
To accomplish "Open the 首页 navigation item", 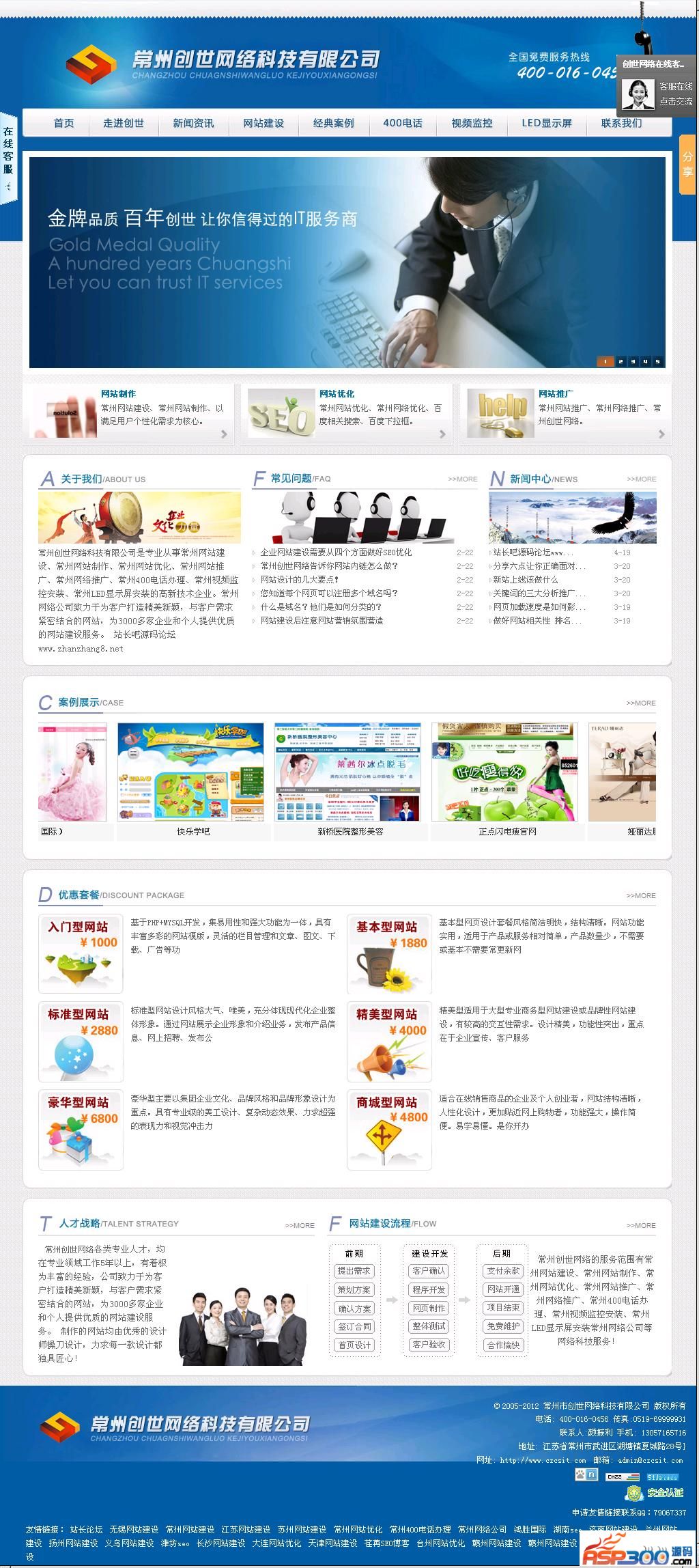I will (x=63, y=124).
